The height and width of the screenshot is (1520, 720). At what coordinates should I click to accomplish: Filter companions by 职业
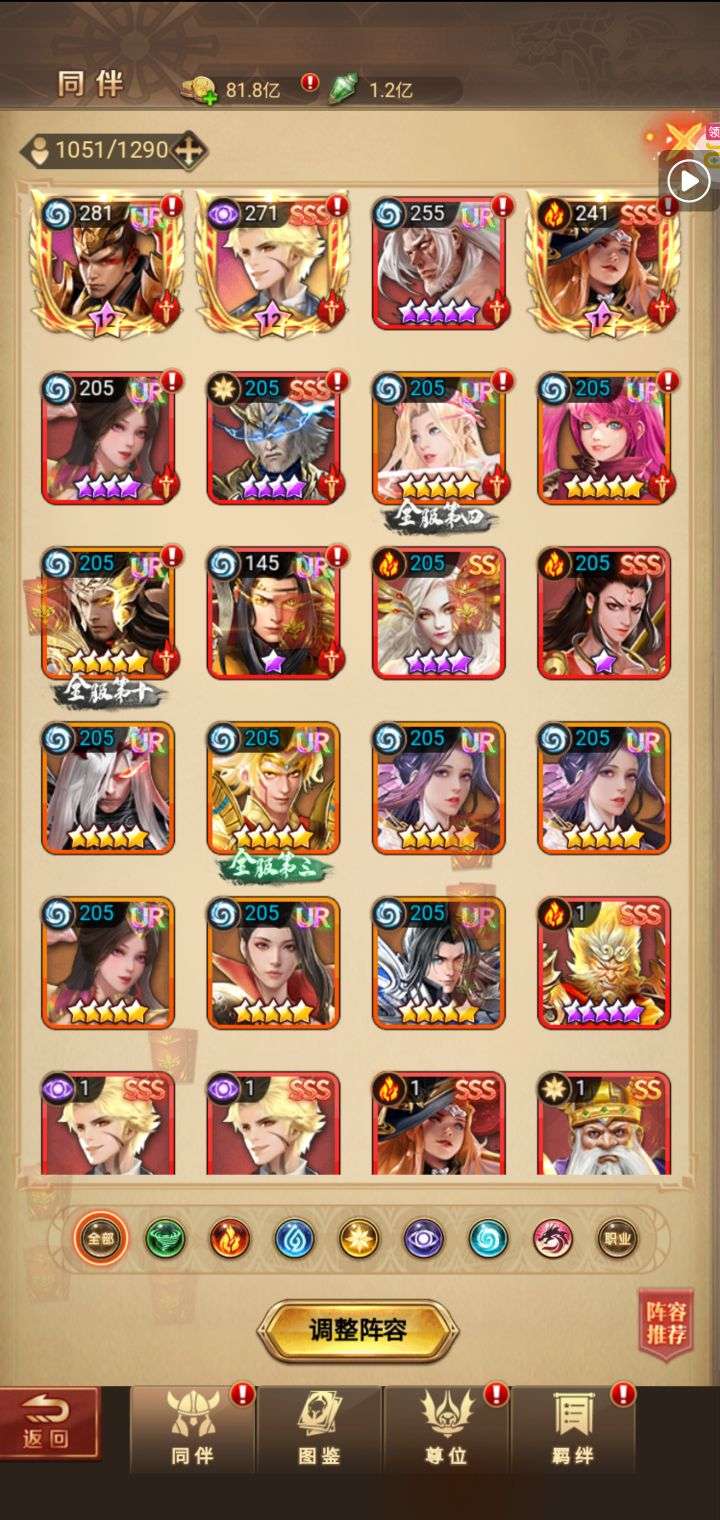617,1239
